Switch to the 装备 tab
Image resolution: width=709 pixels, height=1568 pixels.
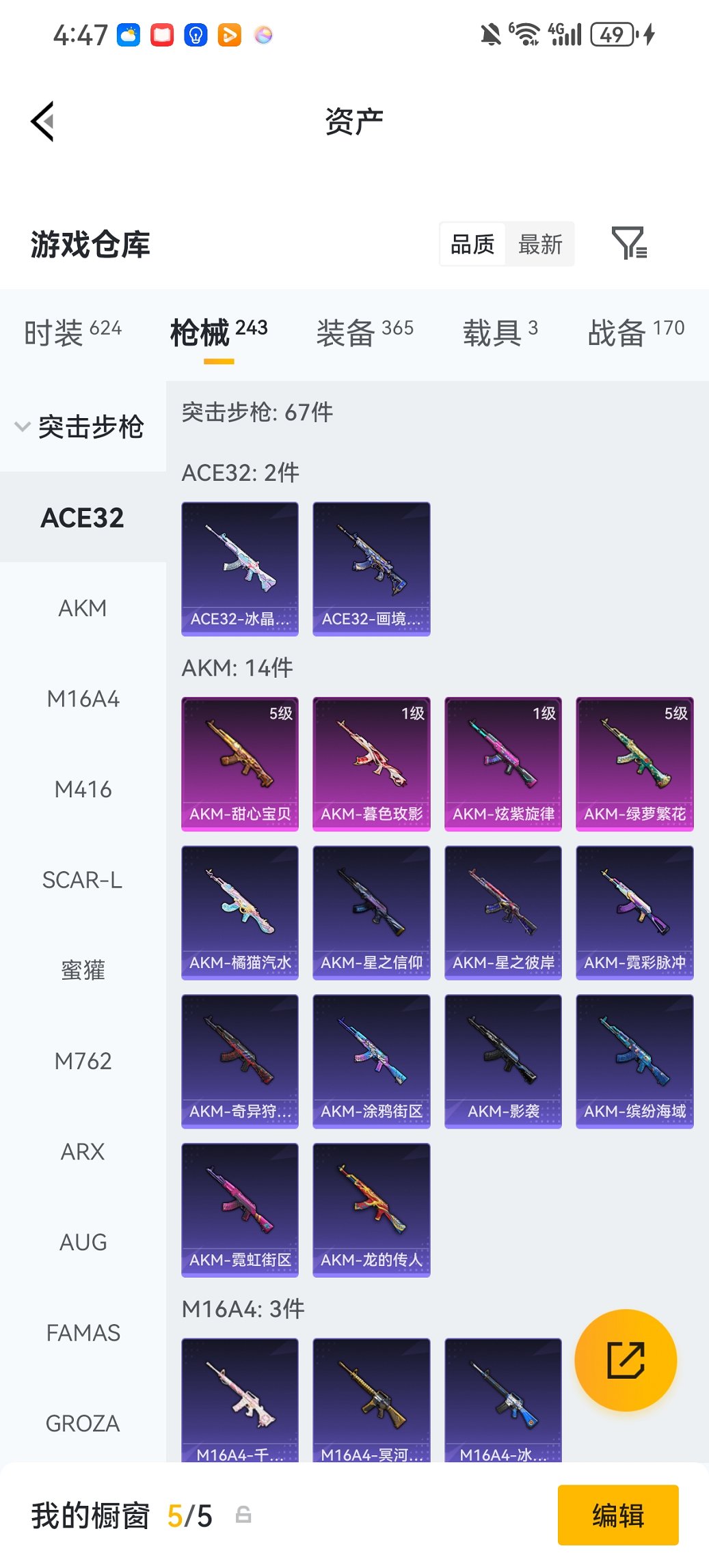pos(364,333)
